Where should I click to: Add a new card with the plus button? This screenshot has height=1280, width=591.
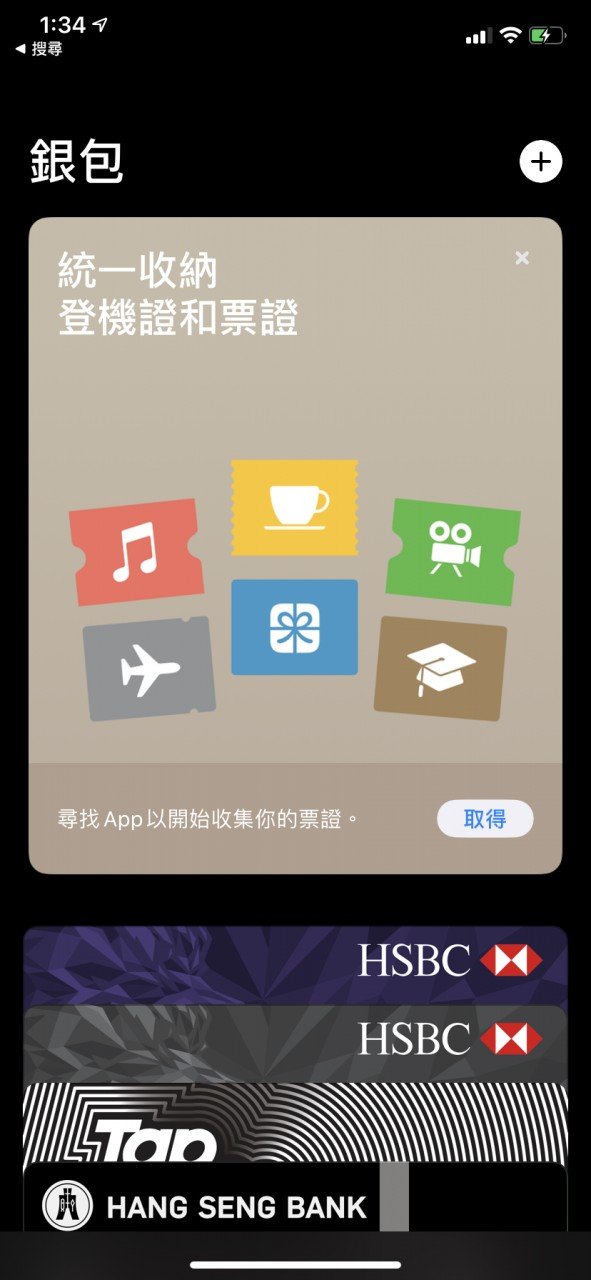tap(541, 162)
